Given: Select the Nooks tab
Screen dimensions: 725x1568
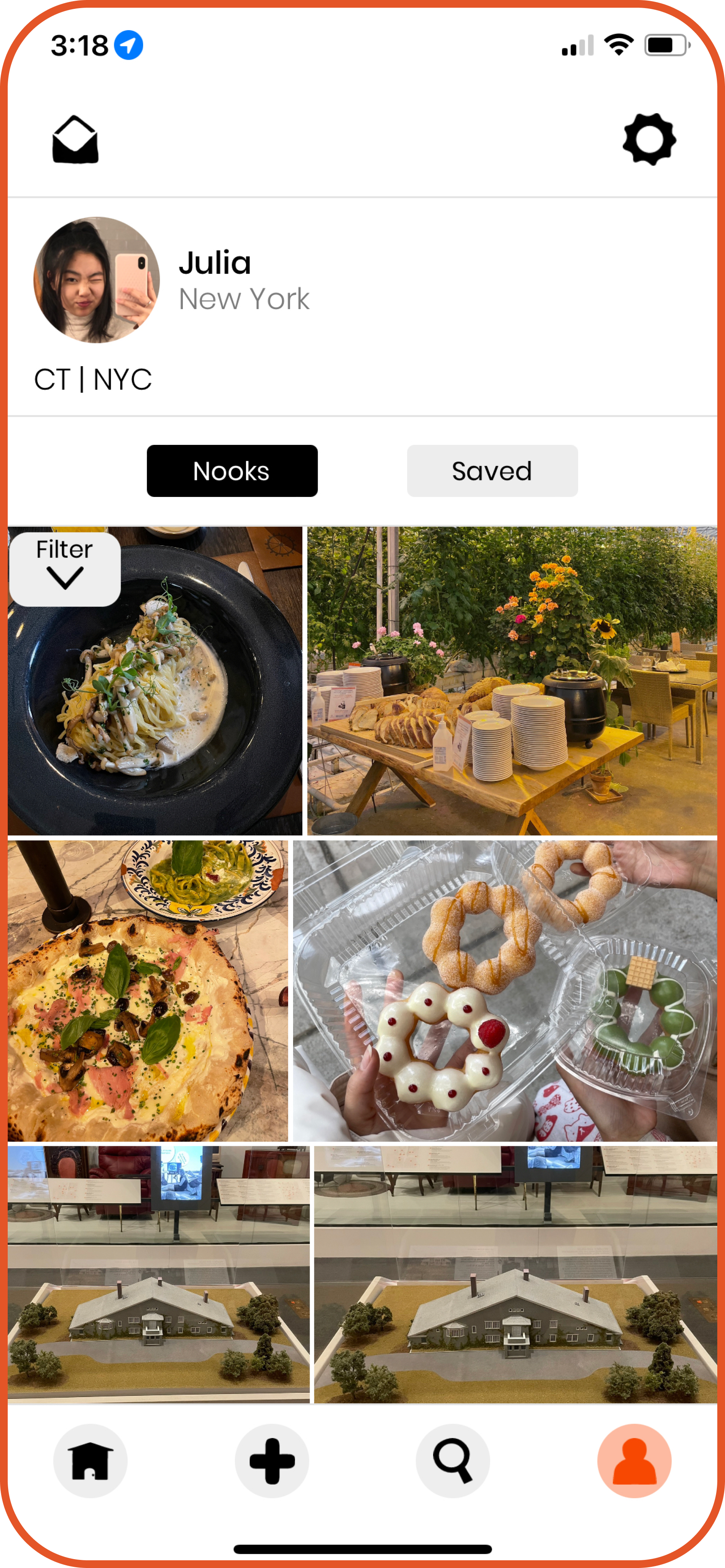Looking at the screenshot, I should click(232, 471).
